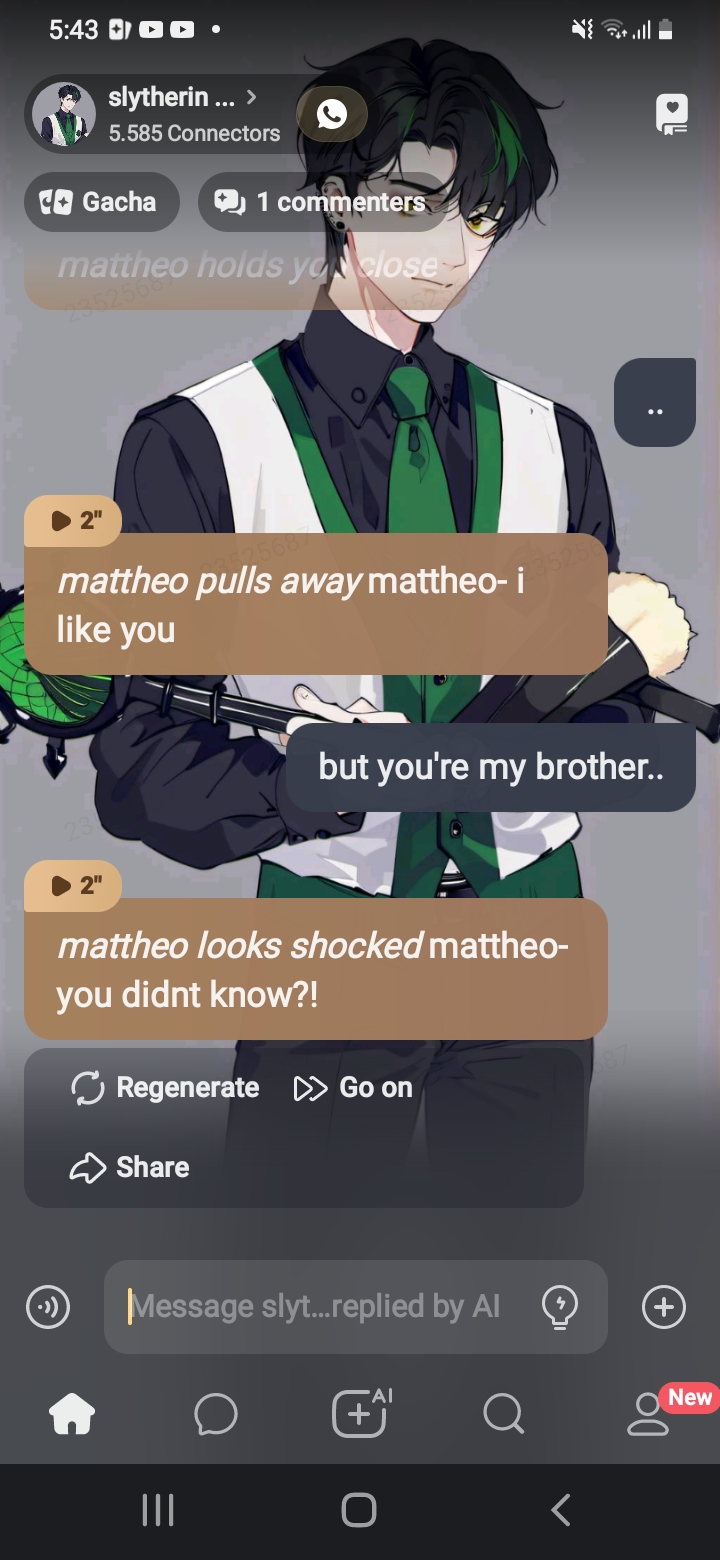Tap the voice input icon
Screen dimensions: 720x1560
[48, 1307]
